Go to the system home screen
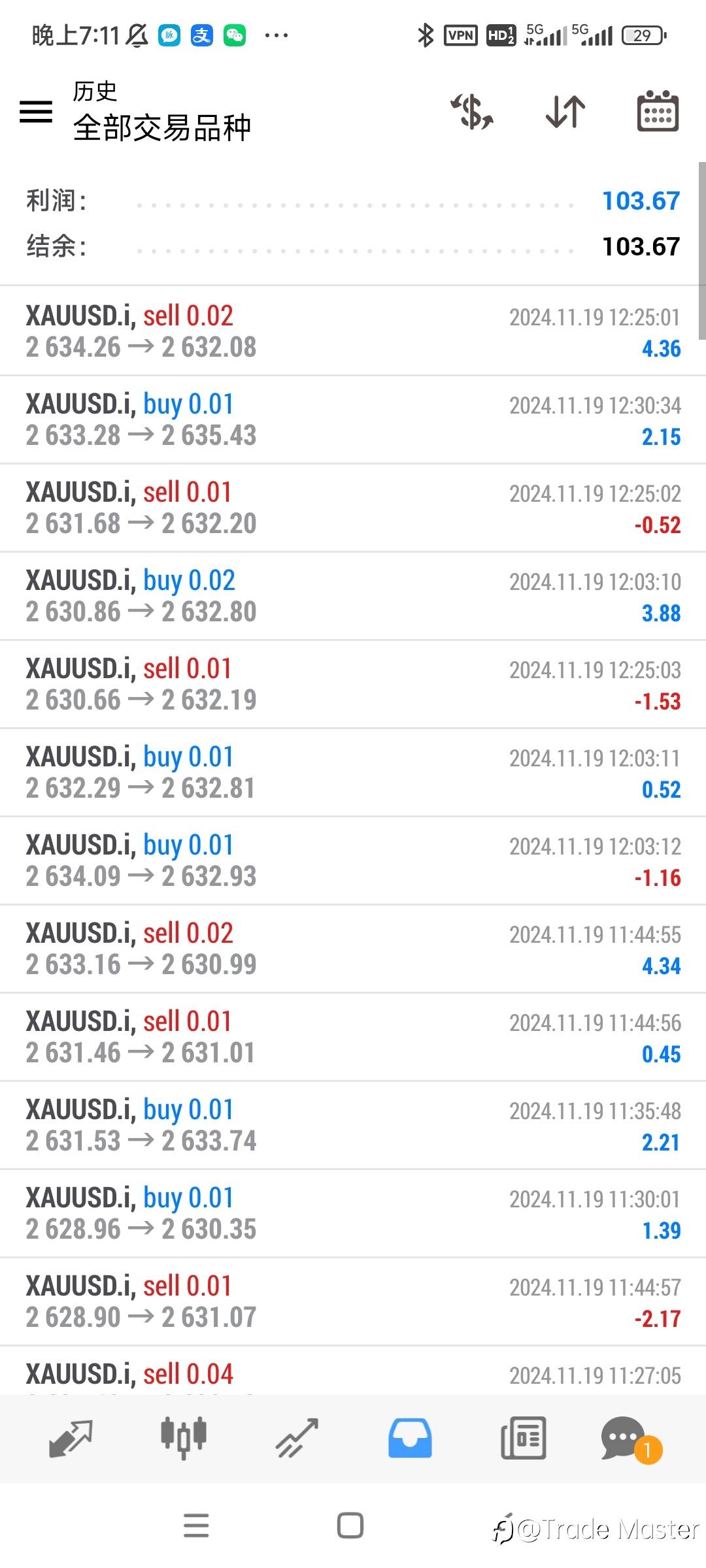The image size is (706, 1568). pyautogui.click(x=350, y=1526)
